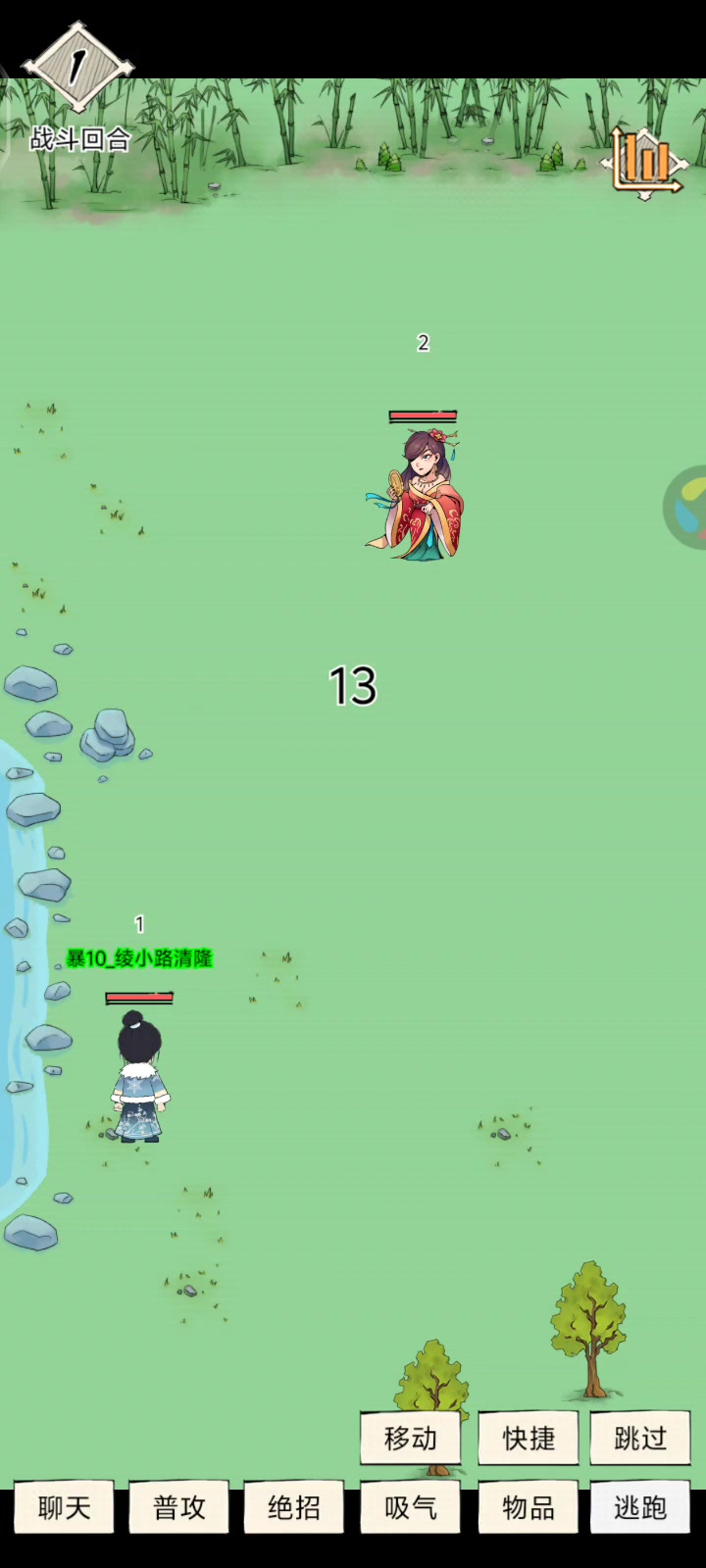Viewport: 706px width, 1568px height.
Task: Skip the turn with 跳过
Action: (640, 1438)
